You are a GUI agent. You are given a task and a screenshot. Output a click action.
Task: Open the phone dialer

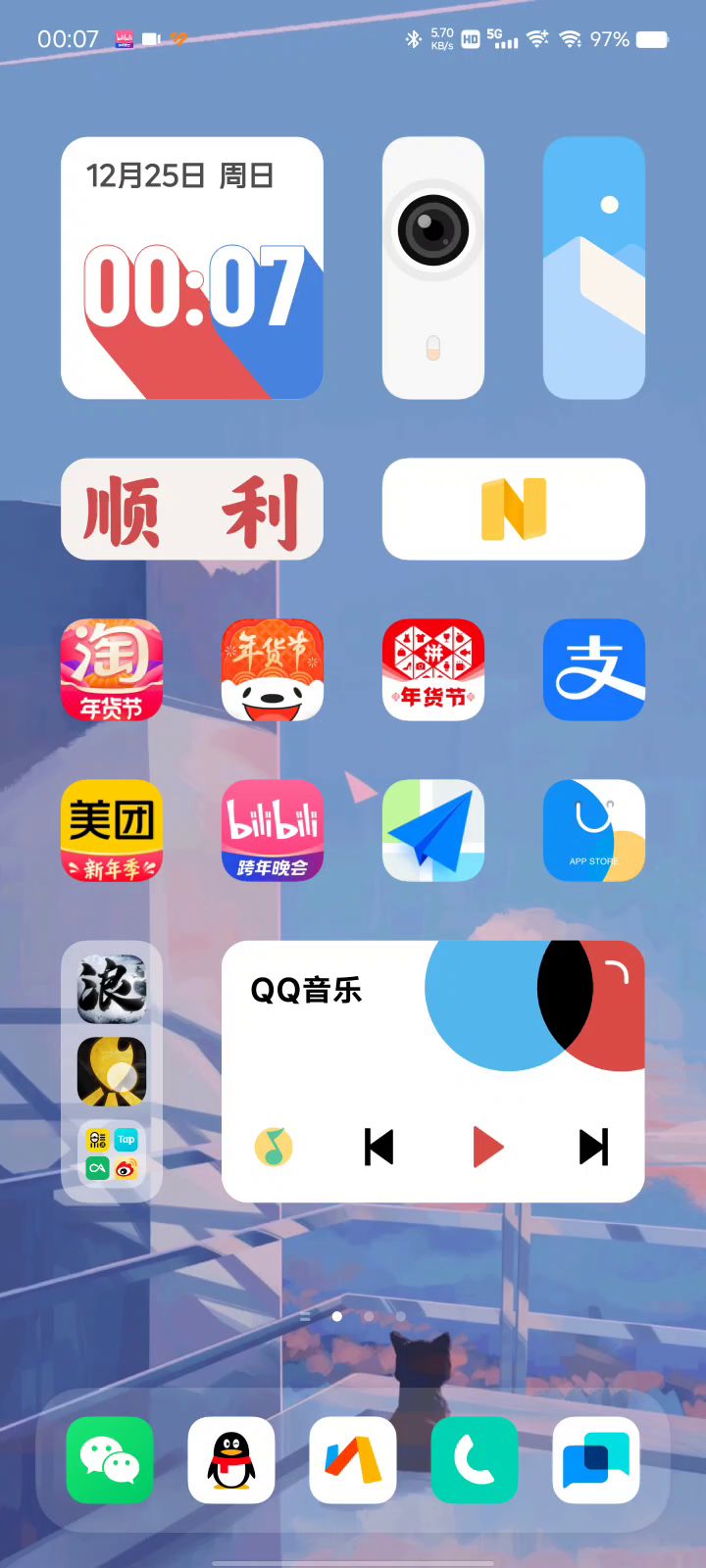coord(475,1459)
